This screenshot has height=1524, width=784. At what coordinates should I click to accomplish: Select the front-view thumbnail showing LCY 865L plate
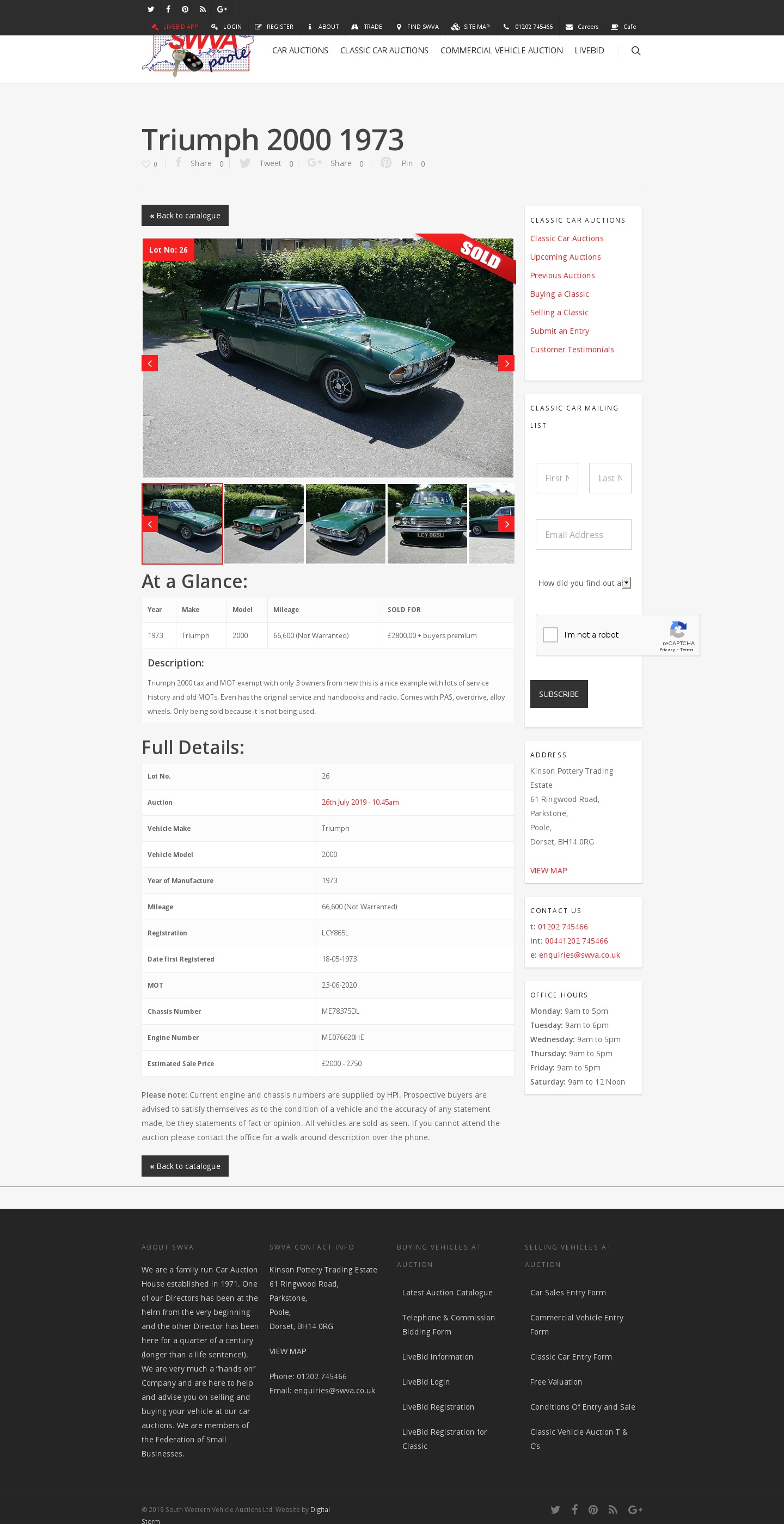(x=427, y=524)
